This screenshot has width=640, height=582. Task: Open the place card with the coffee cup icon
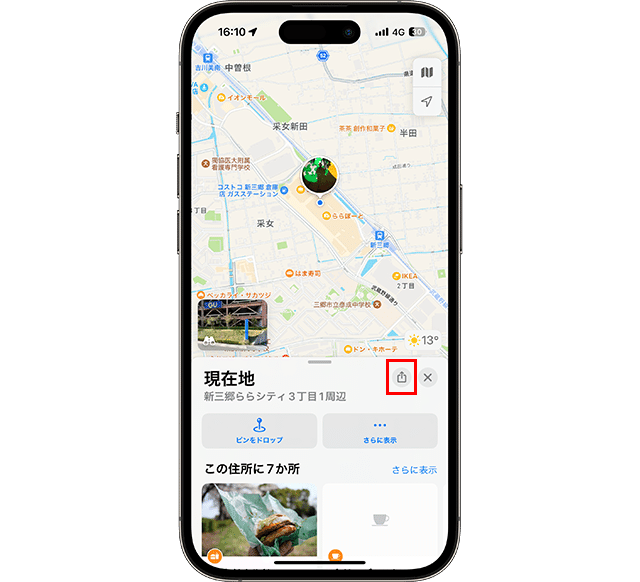tap(379, 520)
